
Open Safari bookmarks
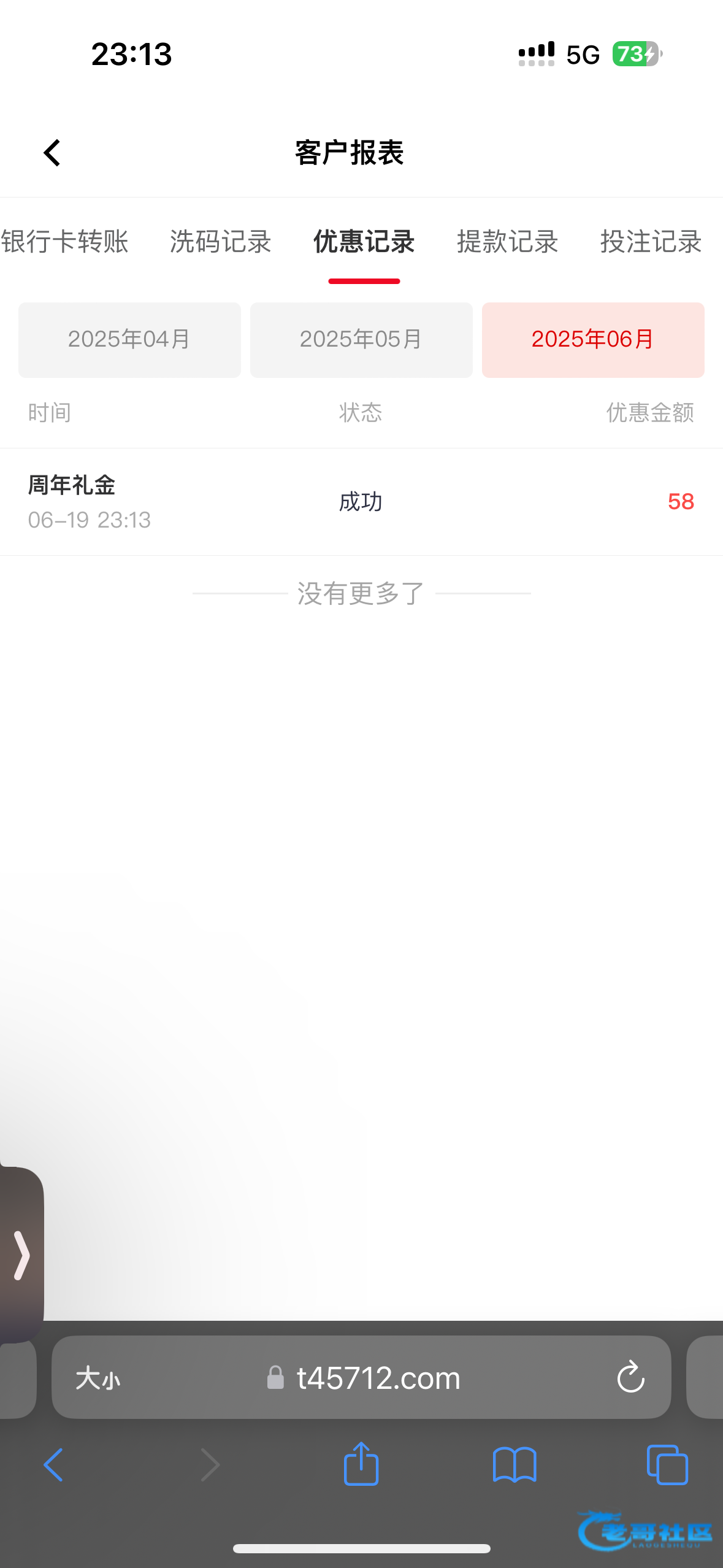coord(515,1465)
